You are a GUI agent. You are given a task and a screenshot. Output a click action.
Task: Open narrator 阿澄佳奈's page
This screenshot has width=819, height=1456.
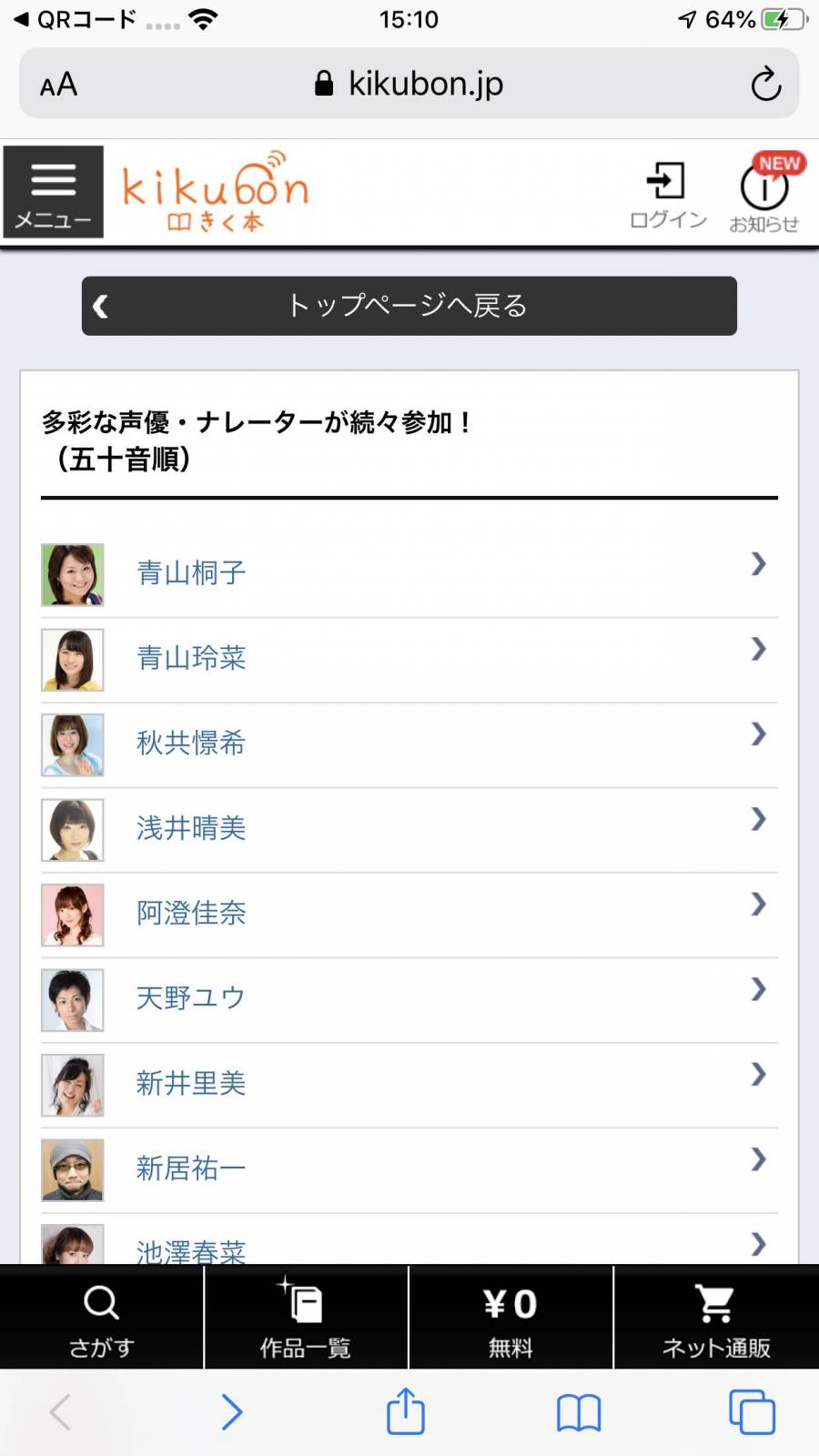409,914
